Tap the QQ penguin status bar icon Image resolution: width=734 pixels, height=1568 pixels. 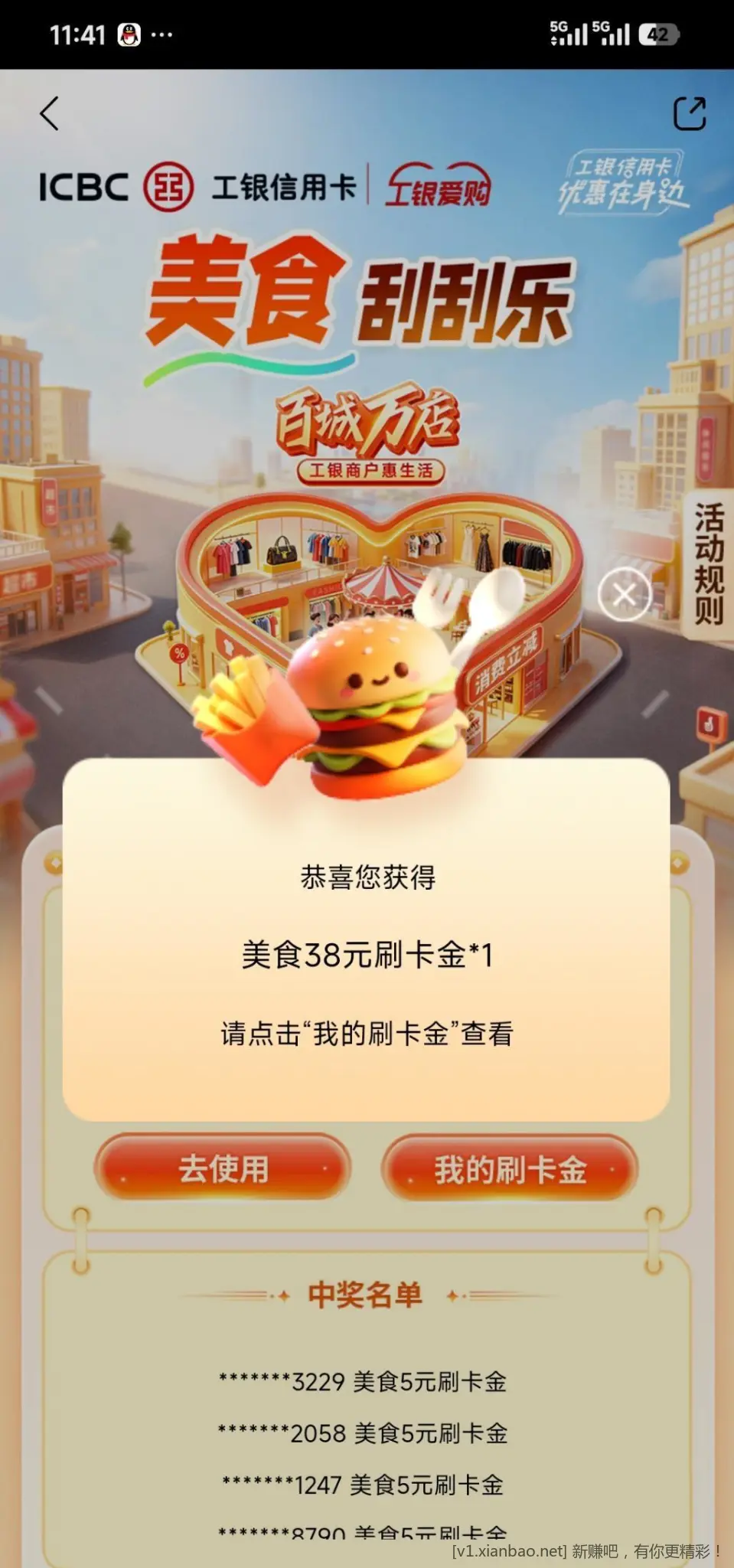(x=129, y=32)
